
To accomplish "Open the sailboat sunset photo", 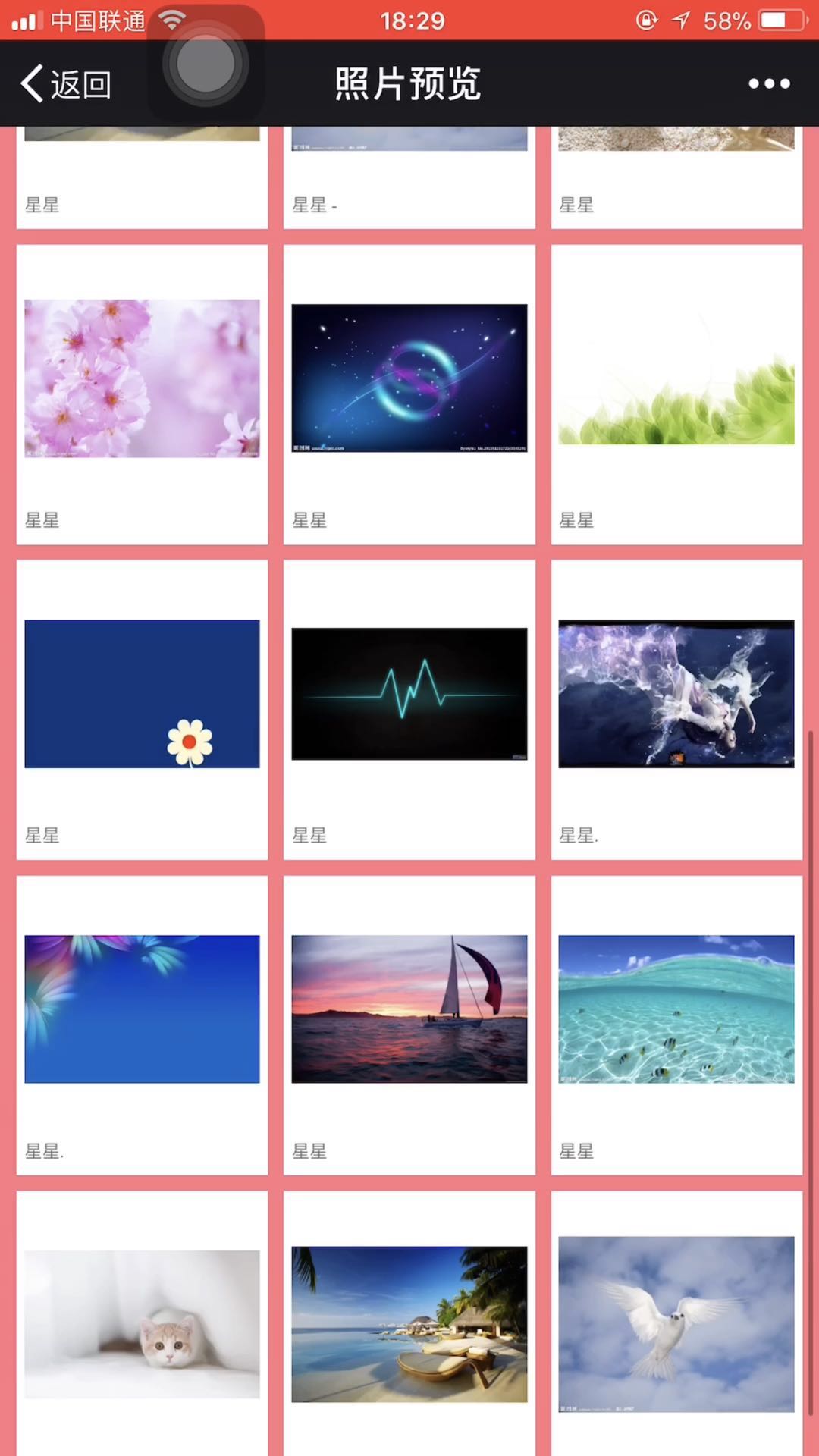I will pos(409,1008).
